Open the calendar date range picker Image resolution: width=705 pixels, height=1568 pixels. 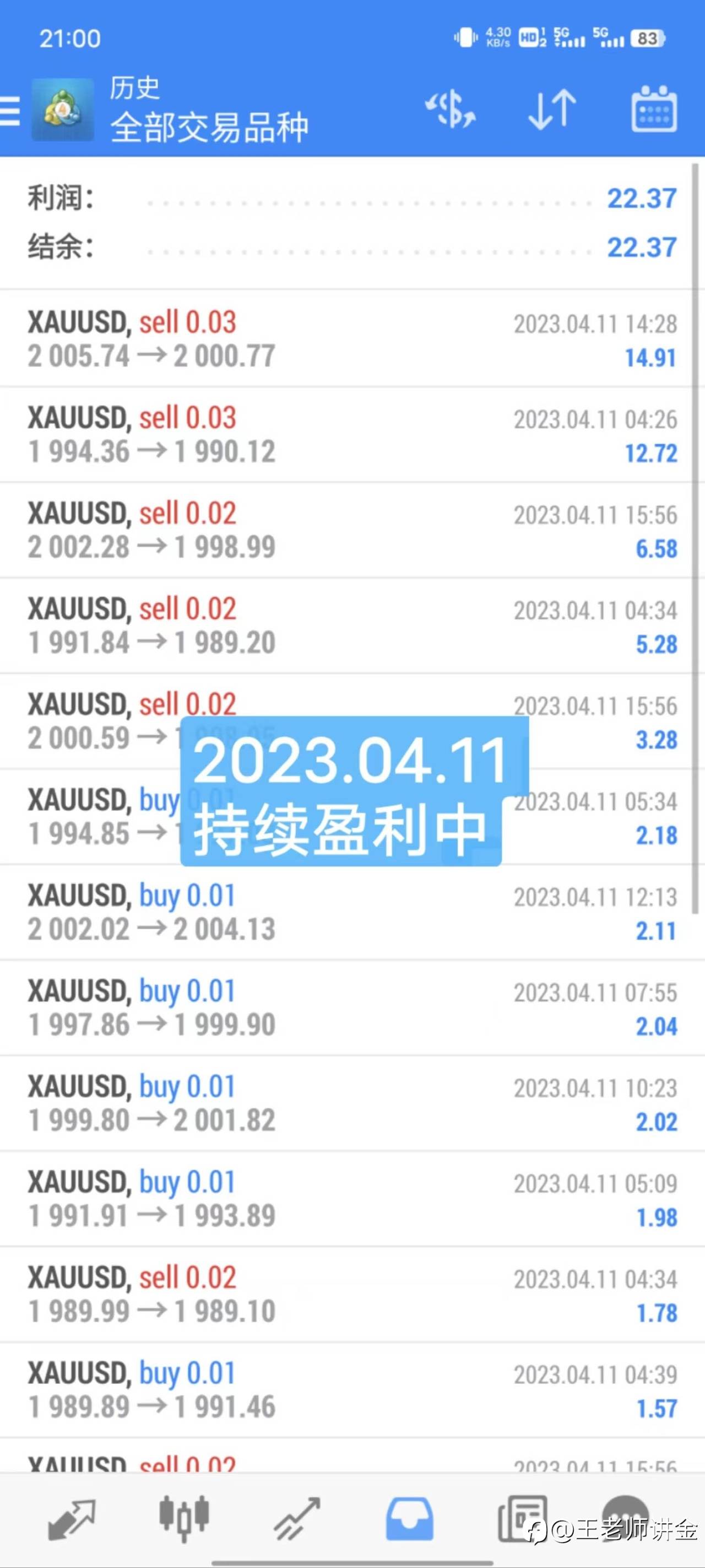pos(654,109)
